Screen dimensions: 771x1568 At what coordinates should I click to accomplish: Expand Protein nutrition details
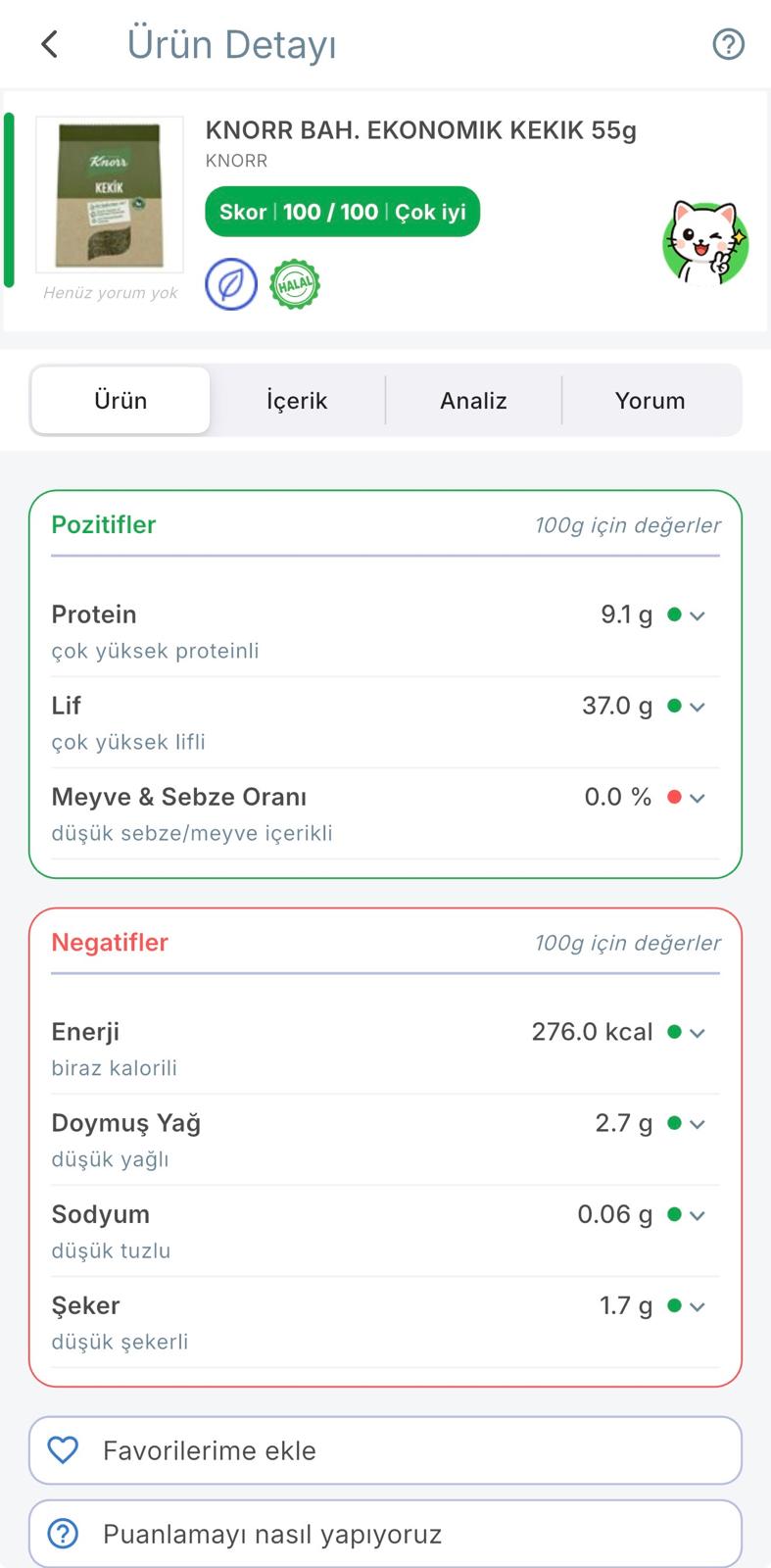pyautogui.click(x=697, y=615)
